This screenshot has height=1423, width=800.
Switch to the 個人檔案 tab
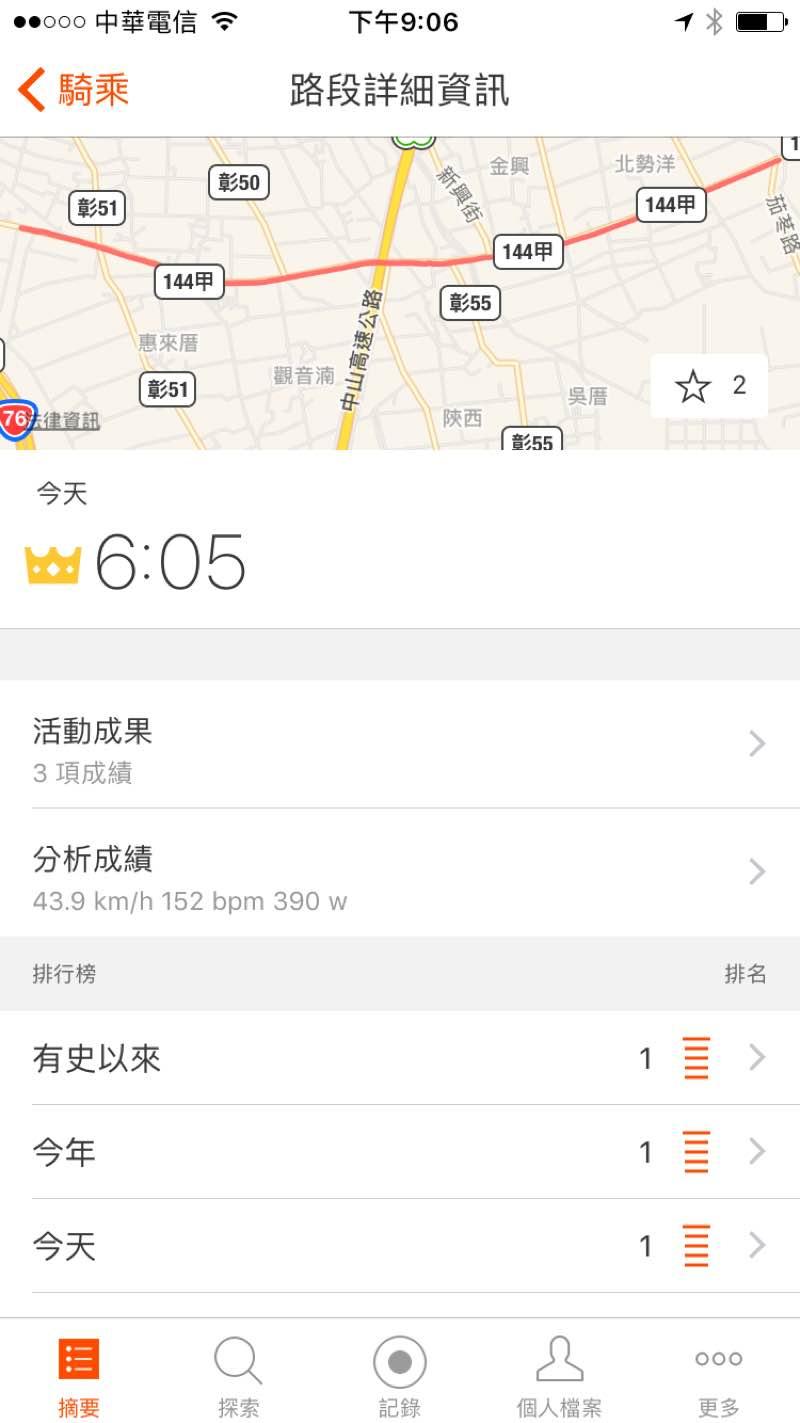559,1377
